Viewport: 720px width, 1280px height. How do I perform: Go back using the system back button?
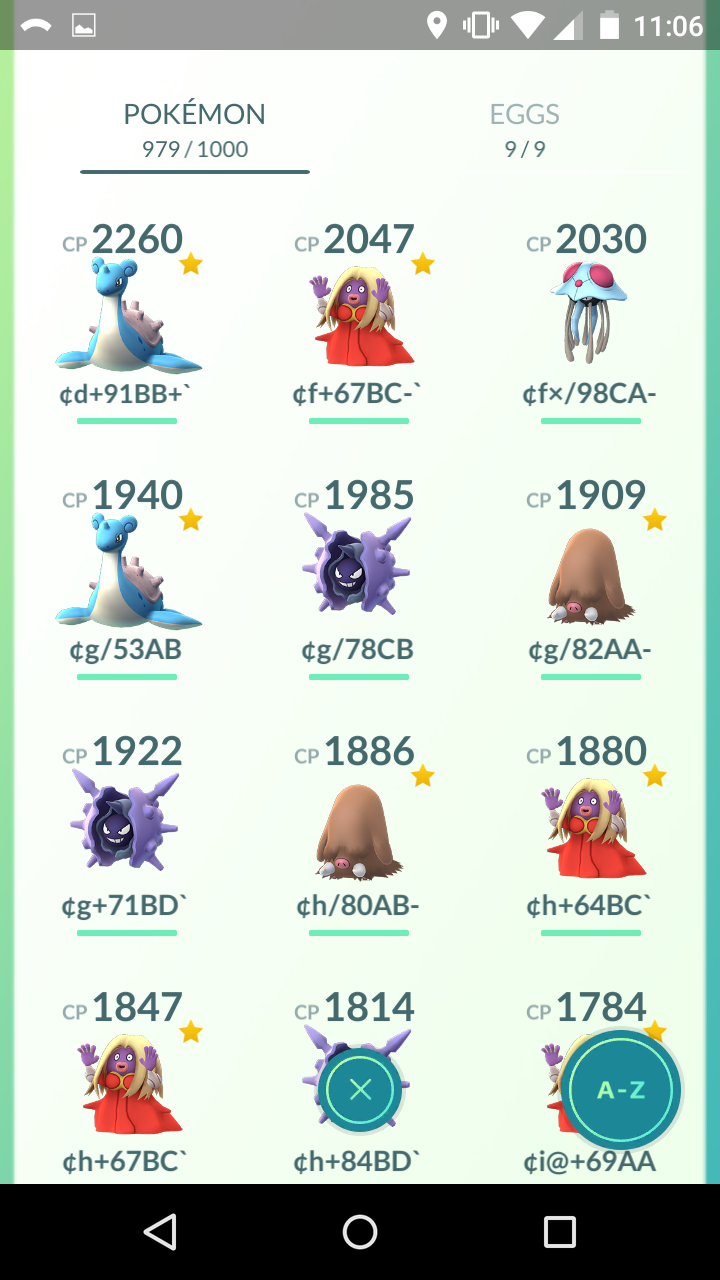[160, 1232]
